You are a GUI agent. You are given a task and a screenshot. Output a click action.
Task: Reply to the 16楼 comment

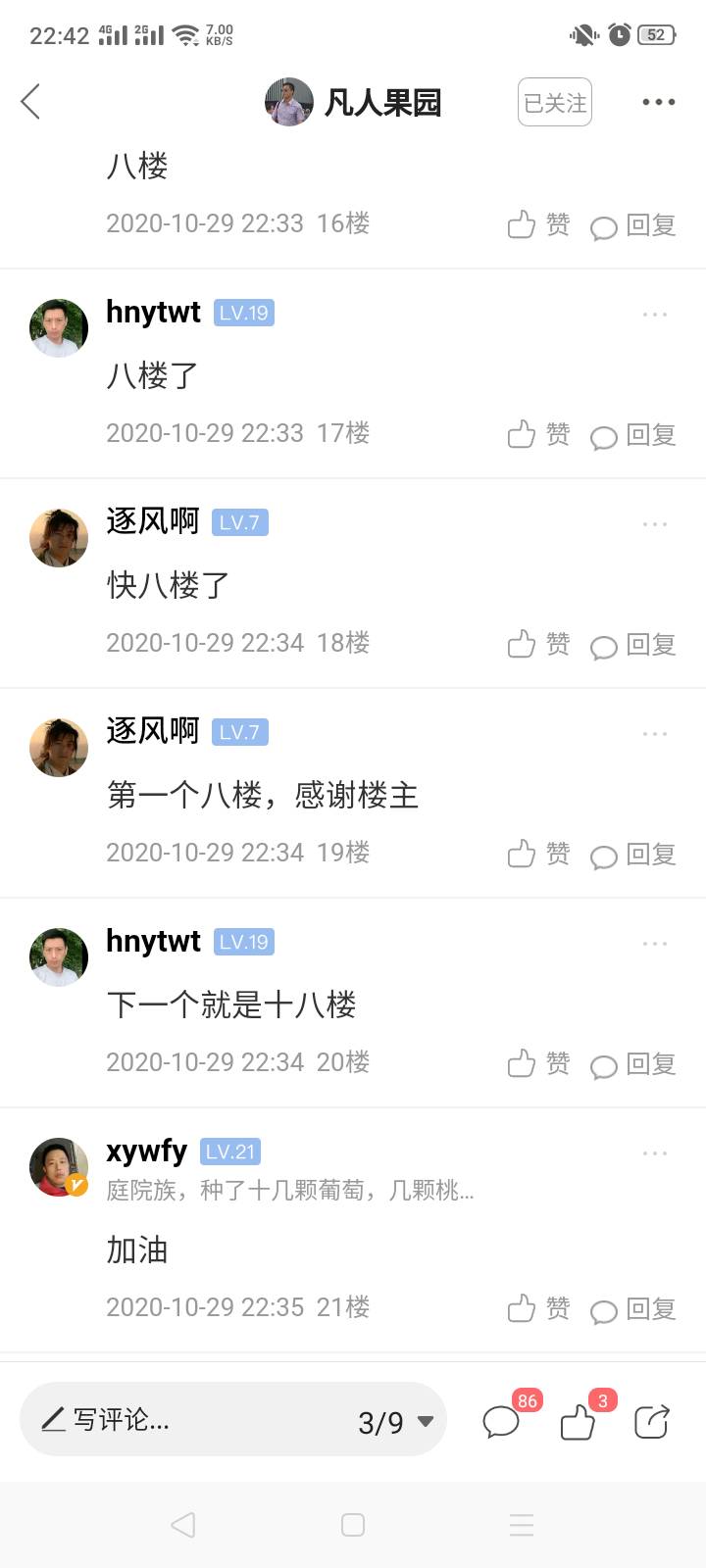tap(633, 225)
